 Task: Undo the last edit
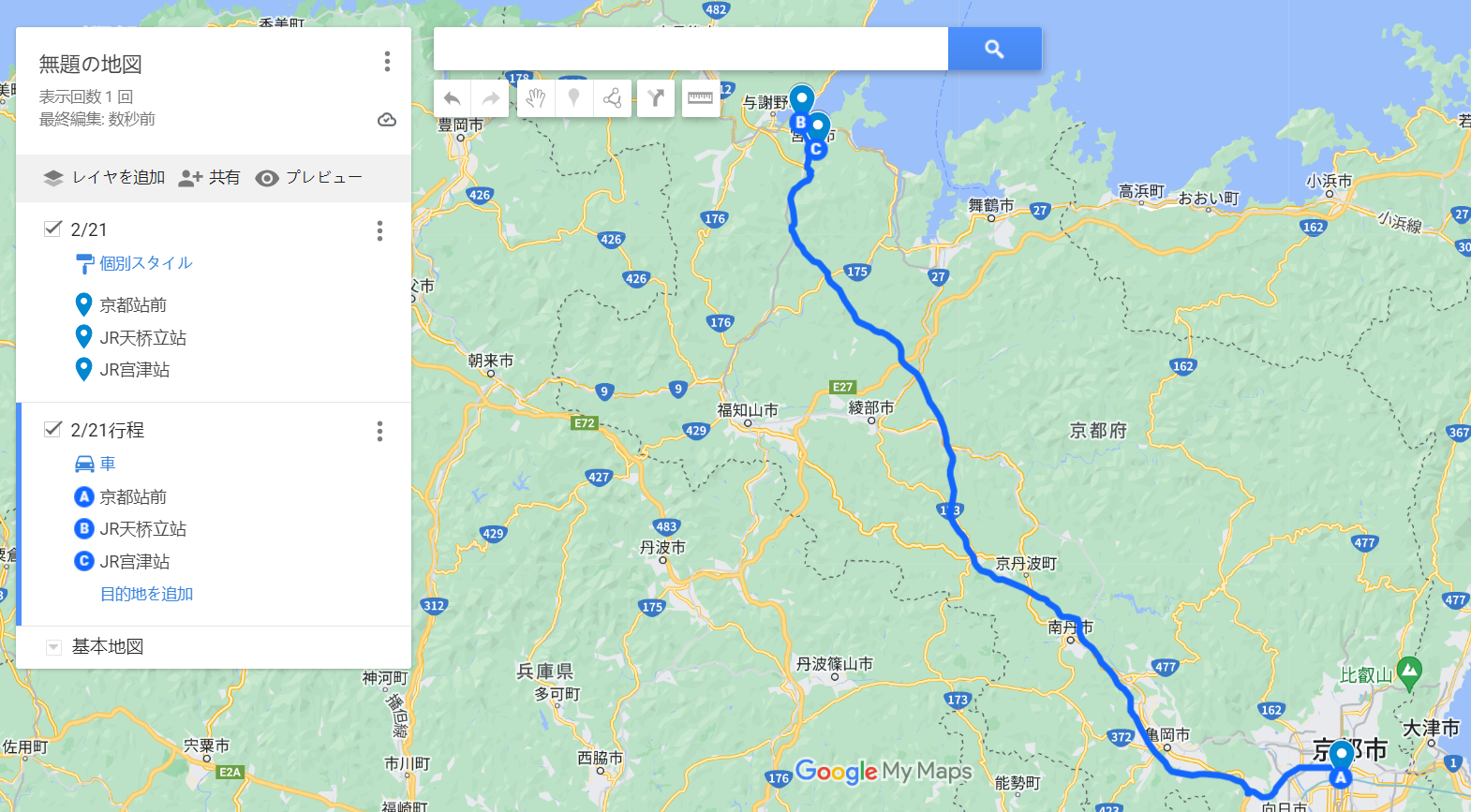(x=453, y=98)
